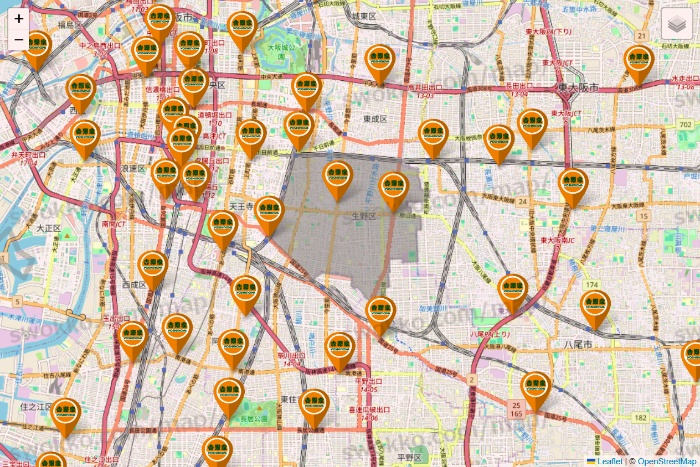Open the OpenStreetMap attribution link

coord(667,461)
